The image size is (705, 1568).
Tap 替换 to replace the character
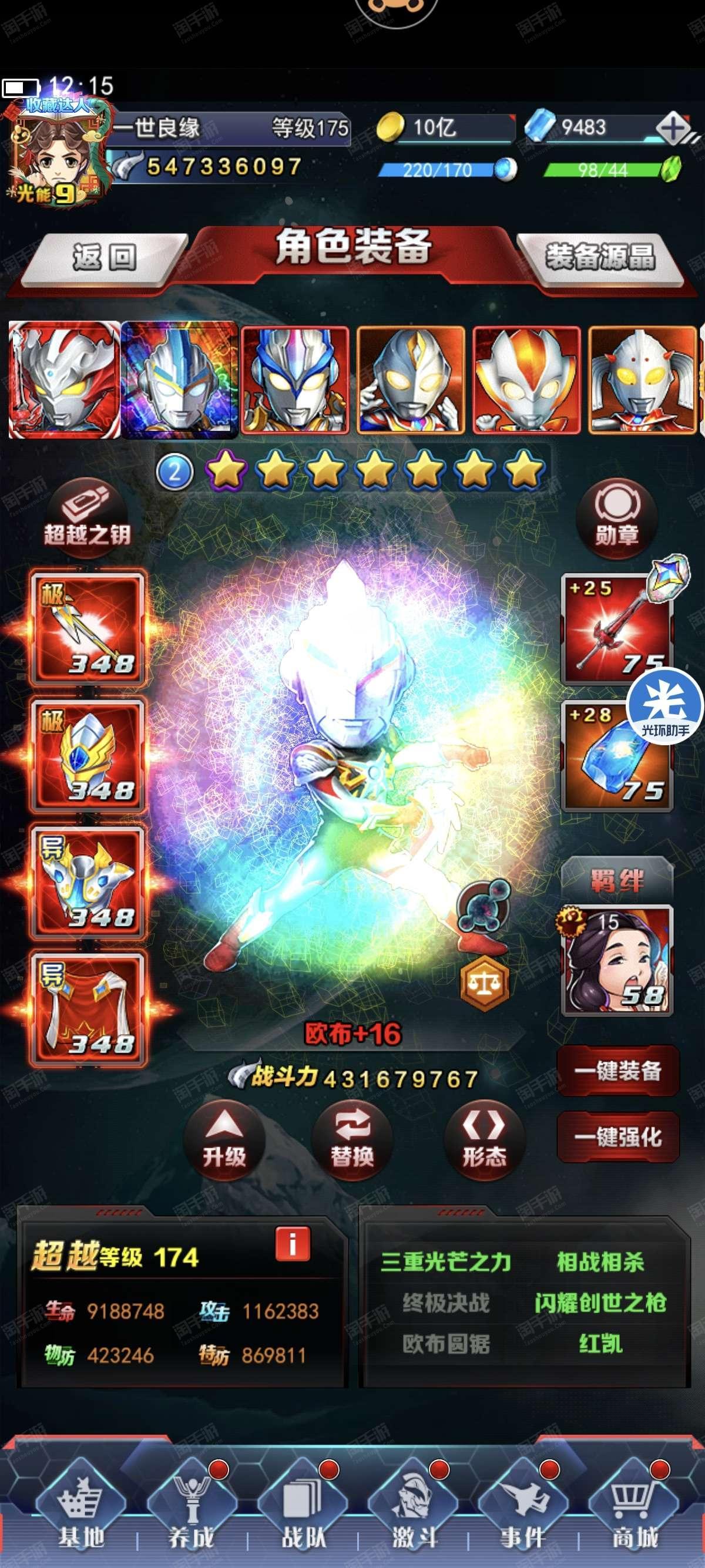[352, 1141]
